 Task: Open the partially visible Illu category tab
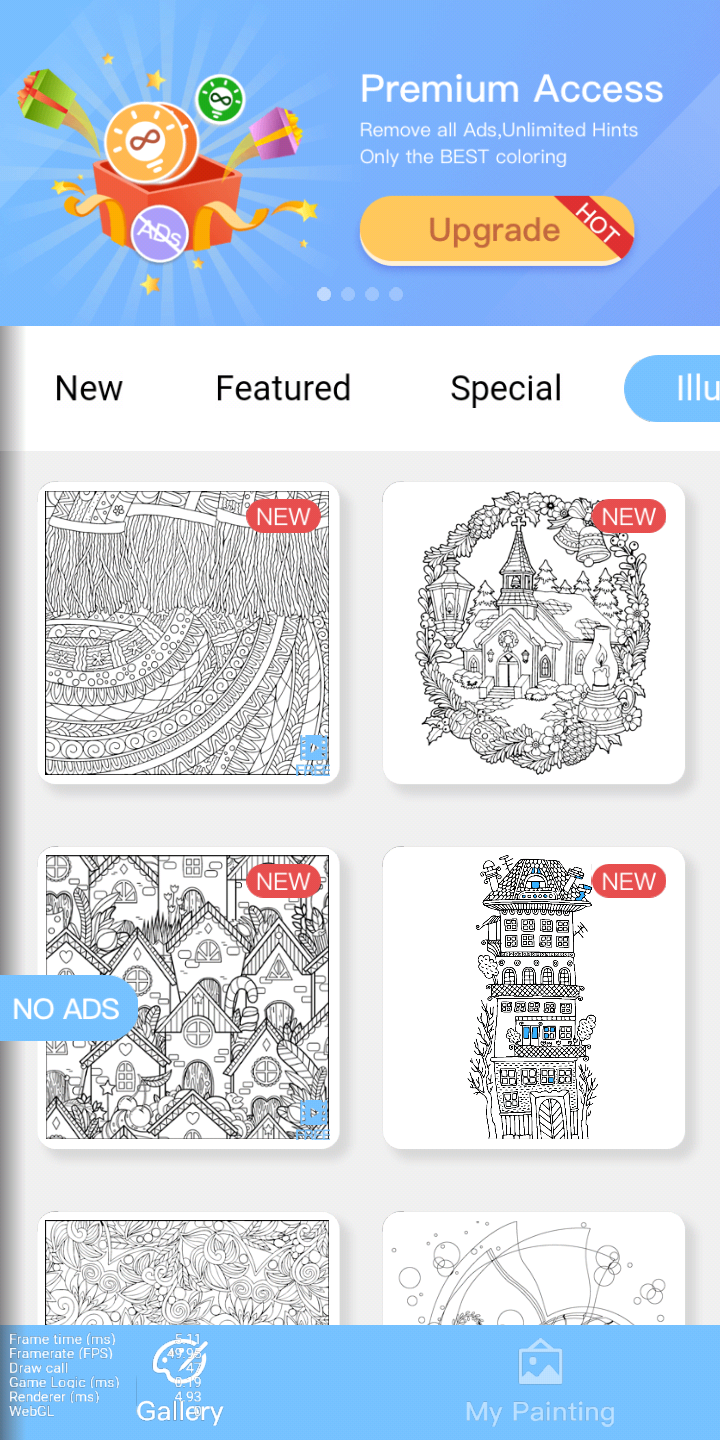pyautogui.click(x=680, y=388)
